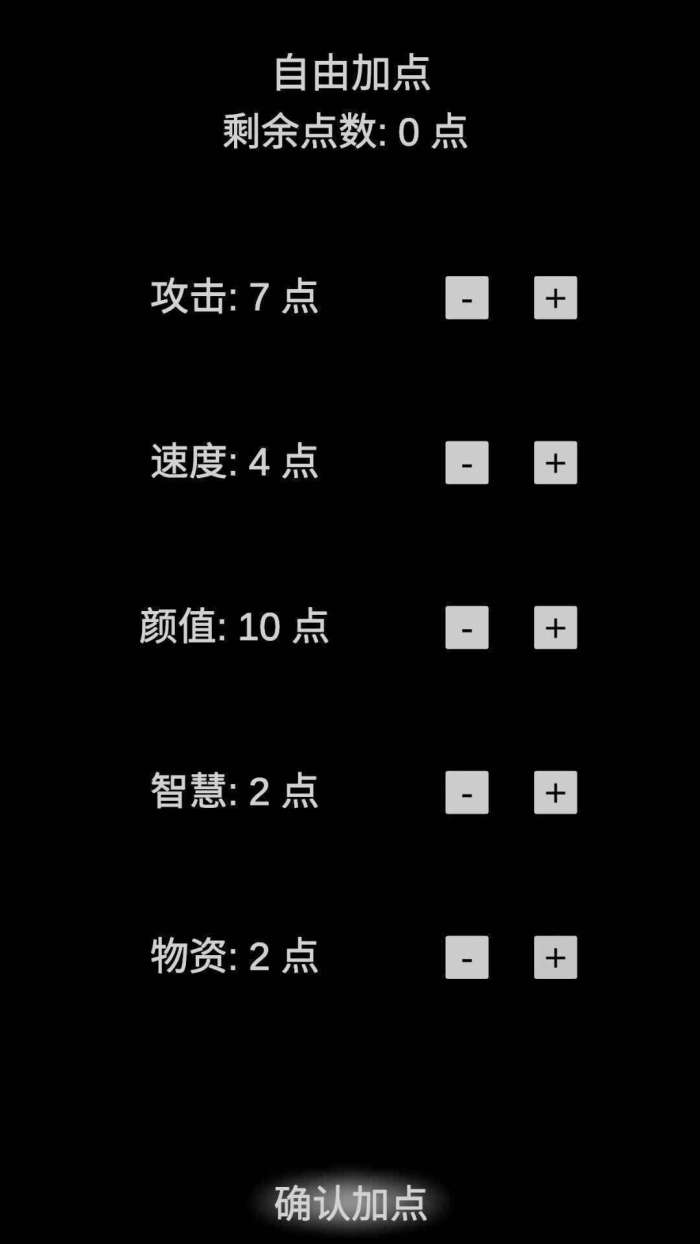Increase 攻击 points with plus button

coord(555,298)
